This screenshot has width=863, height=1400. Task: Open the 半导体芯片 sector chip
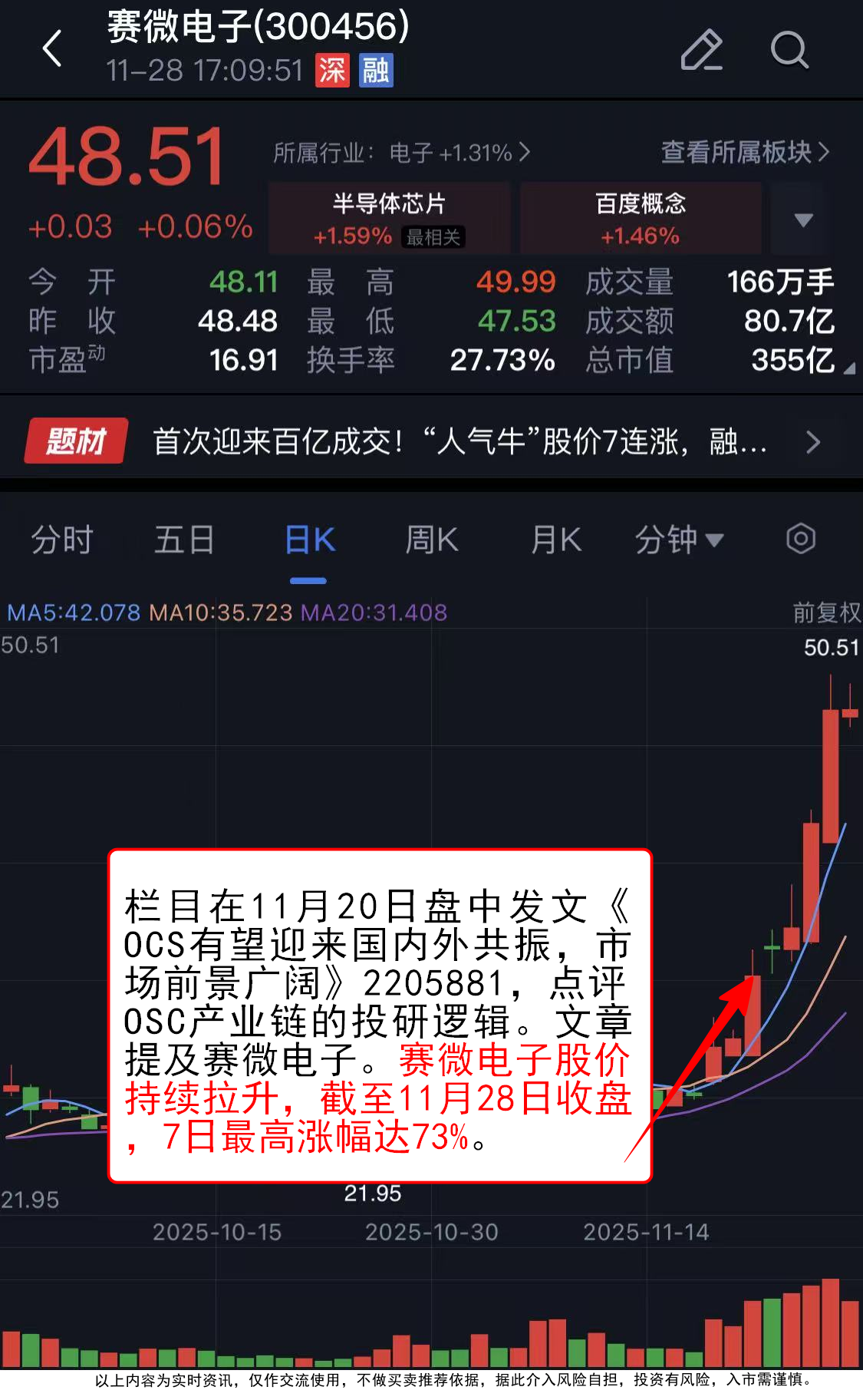(389, 219)
